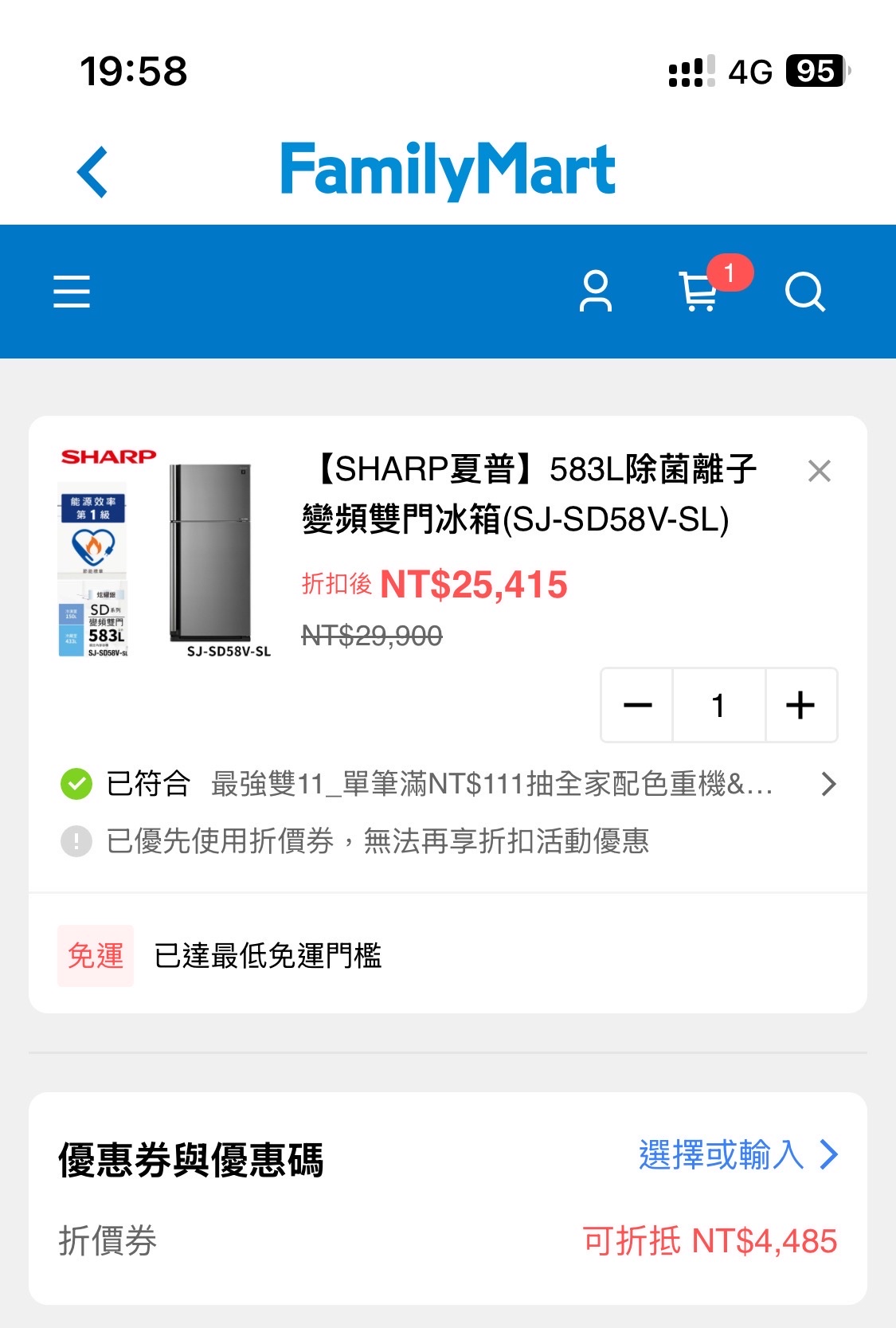This screenshot has height=1328, width=896.
Task: Tap the quantity field showing 1
Action: 718,705
